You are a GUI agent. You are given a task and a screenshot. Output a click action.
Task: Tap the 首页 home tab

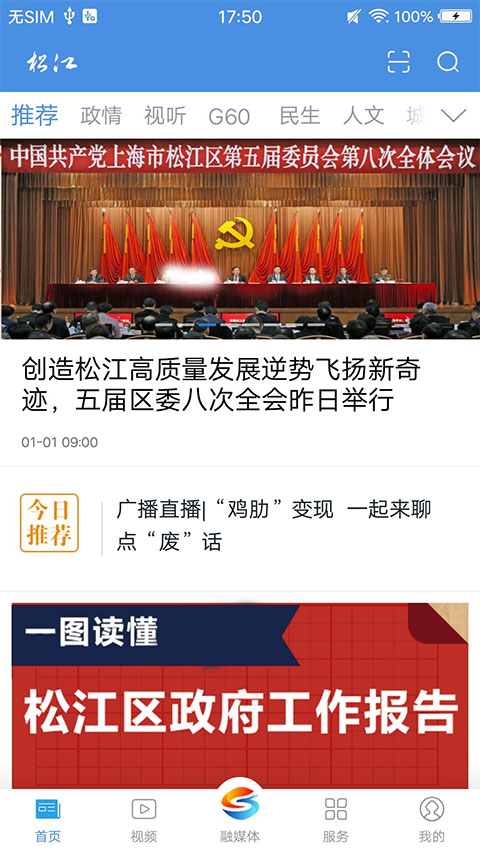click(48, 819)
